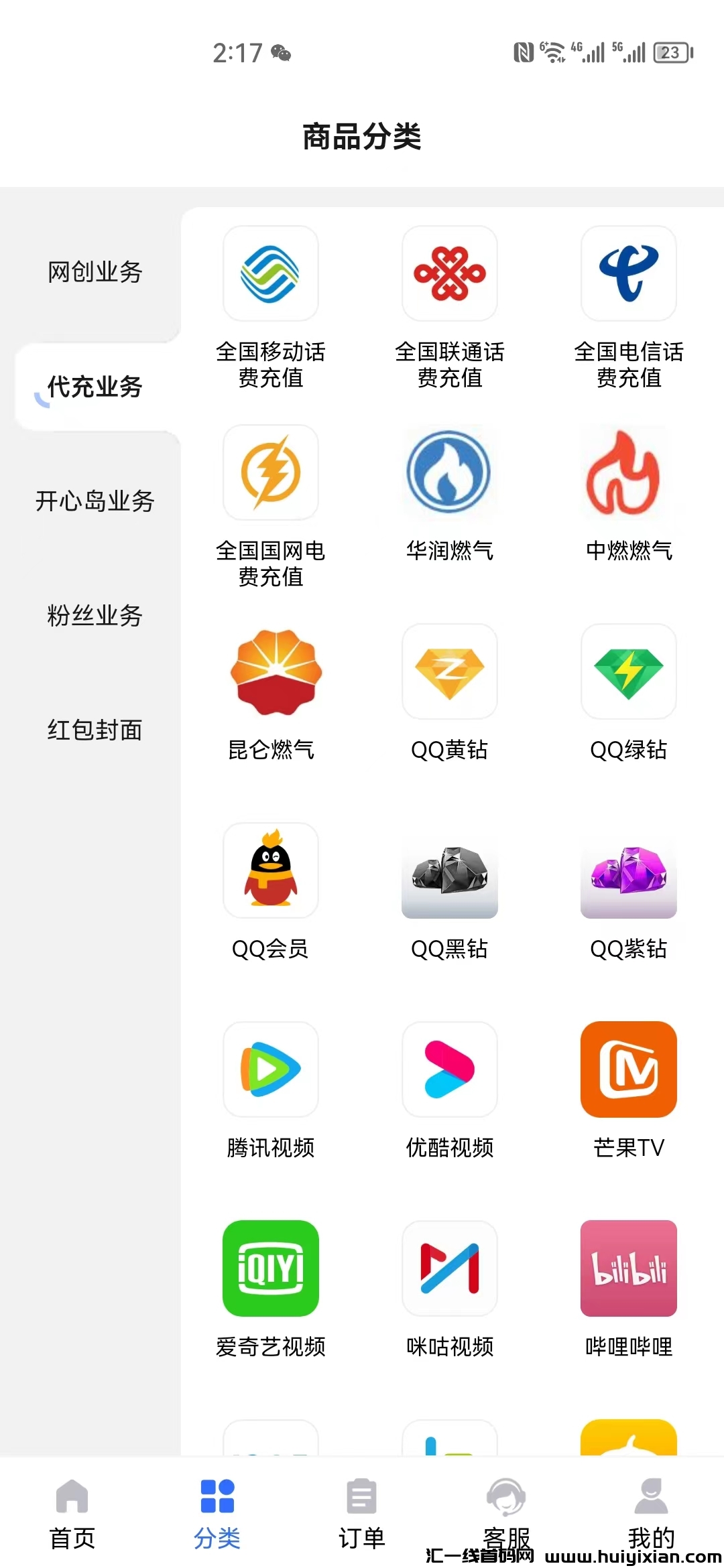
Task: Select the 红包封面 category
Action: 94,732
